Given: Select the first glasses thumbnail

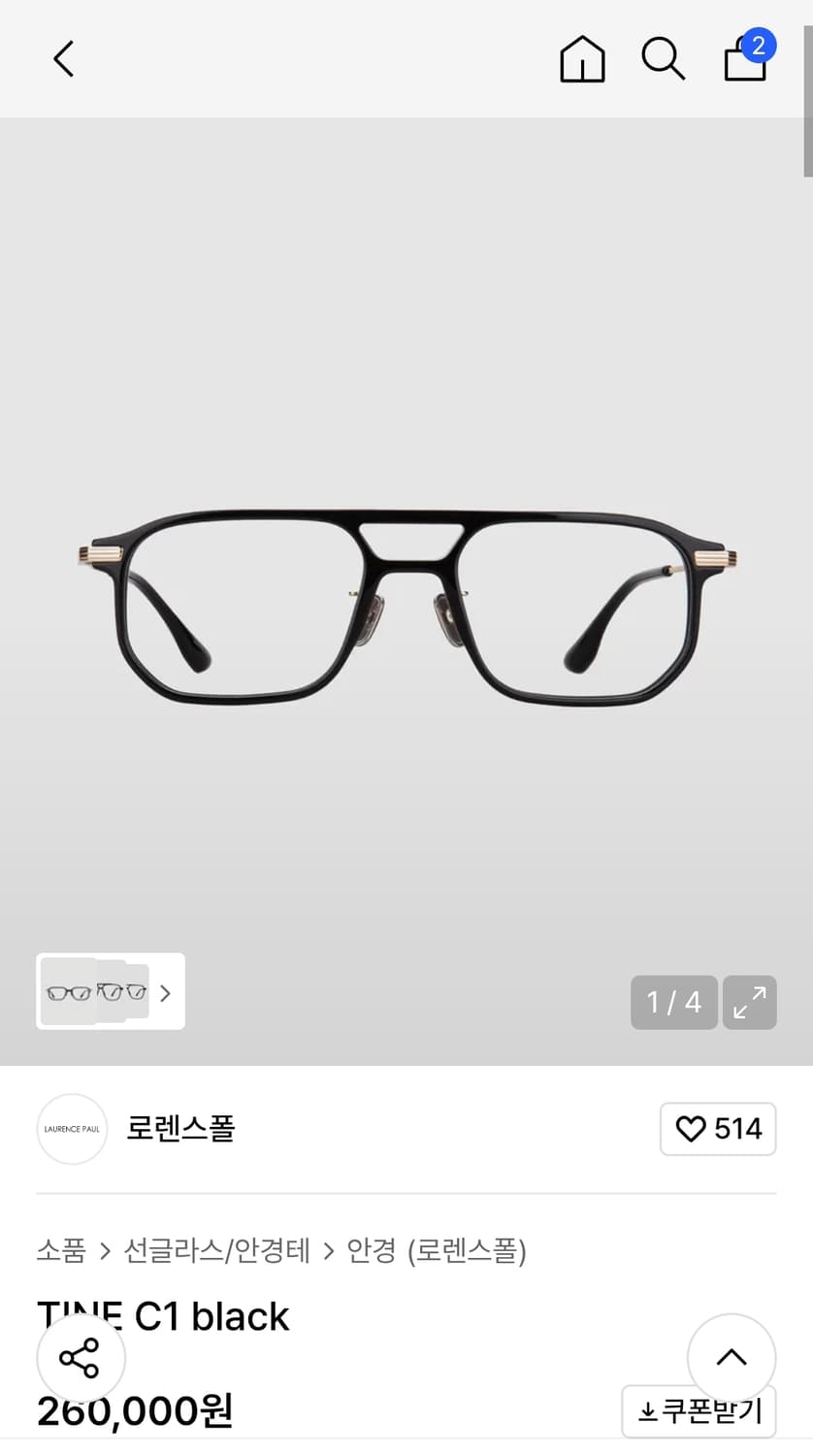Looking at the screenshot, I should click(66, 992).
